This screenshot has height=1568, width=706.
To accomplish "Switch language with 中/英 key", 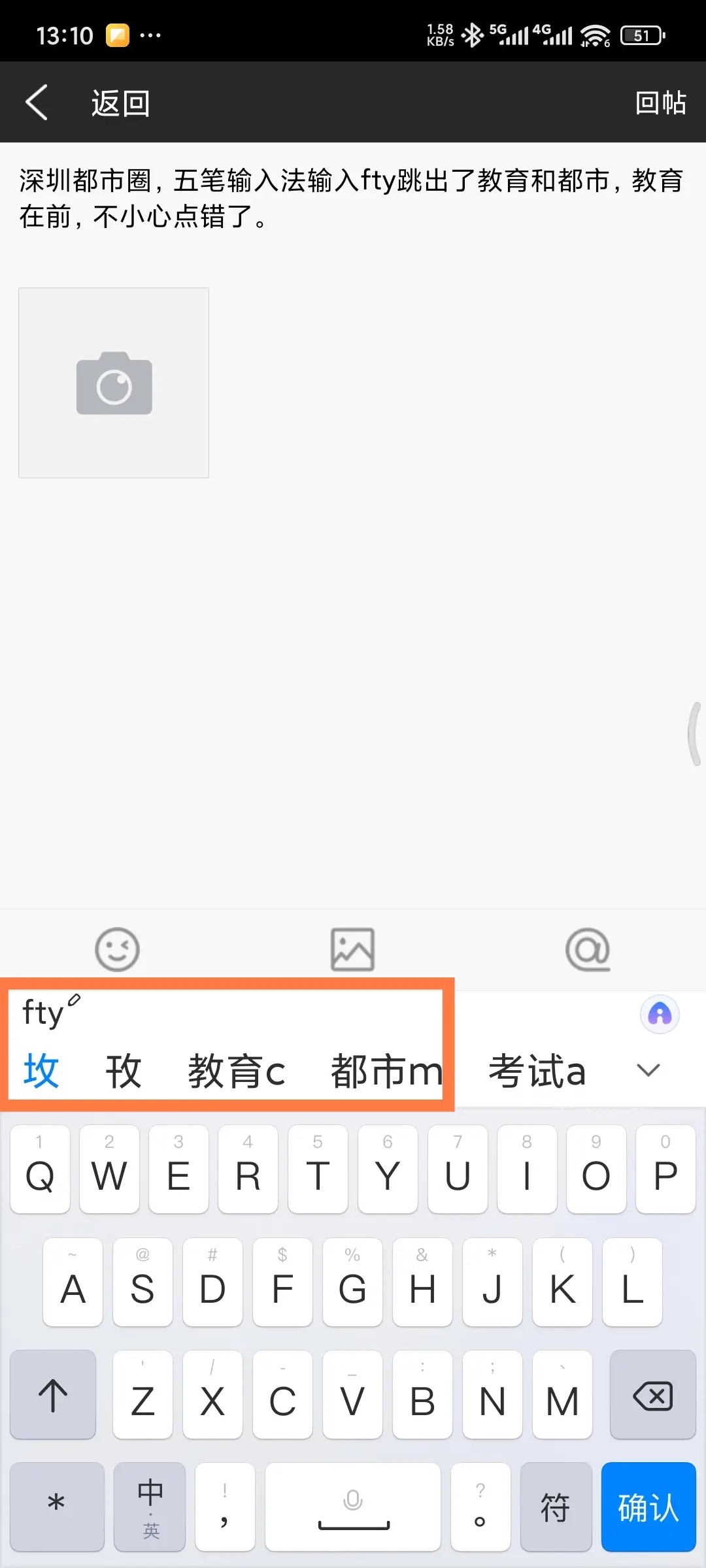I will (x=150, y=1507).
